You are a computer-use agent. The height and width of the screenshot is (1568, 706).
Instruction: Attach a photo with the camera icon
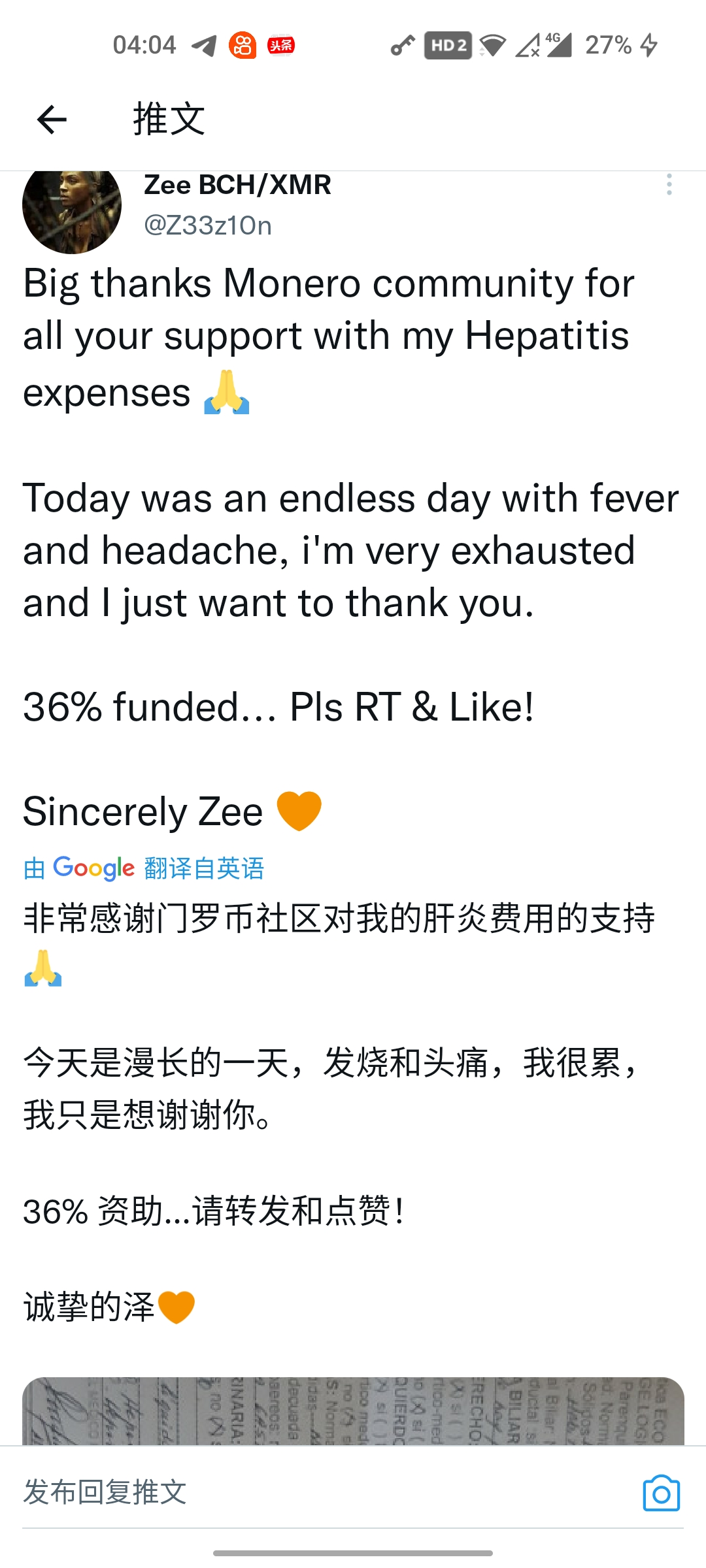click(661, 1493)
